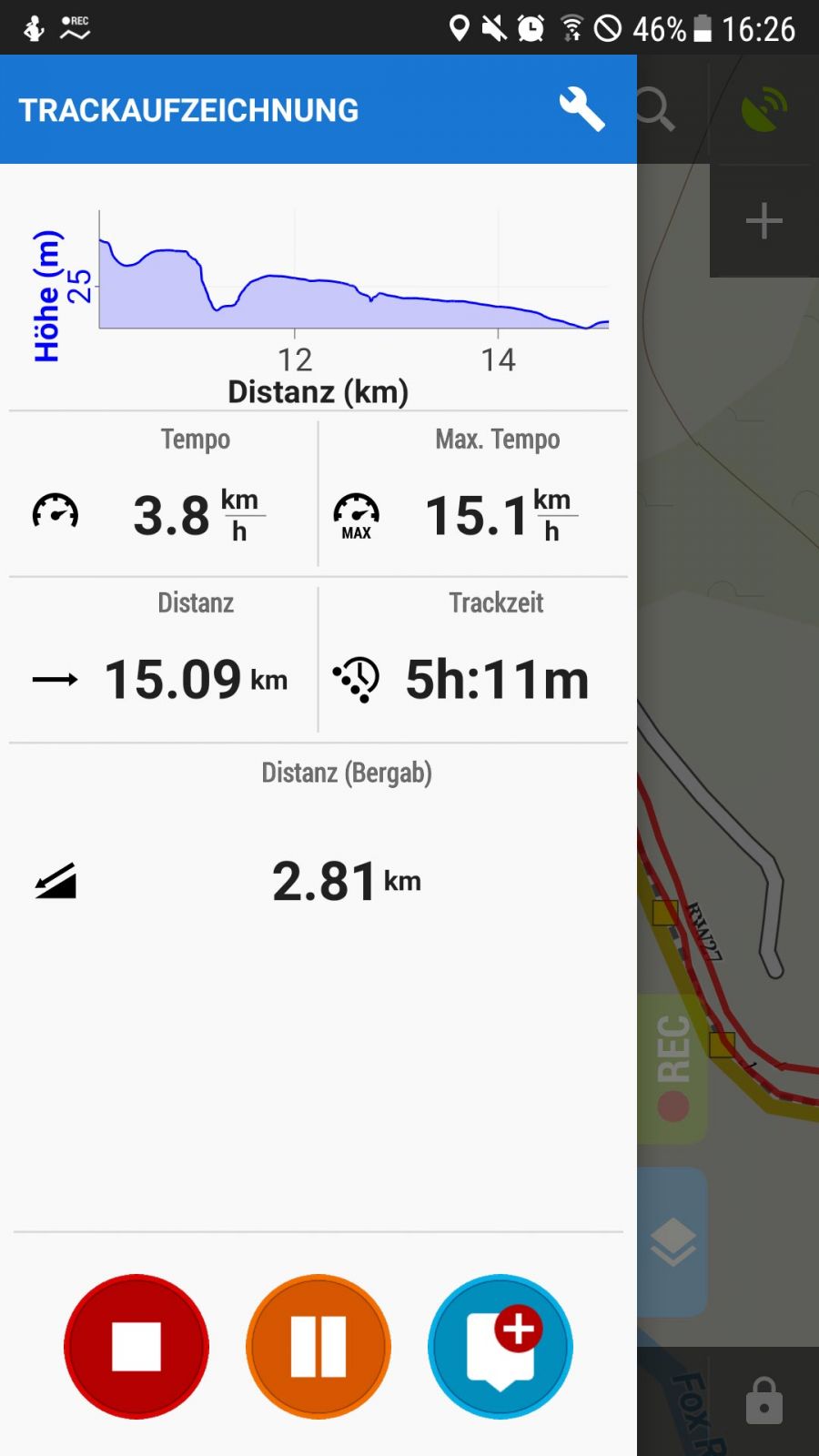The image size is (819, 1456).
Task: Zoom in on the map
Action: 764,221
